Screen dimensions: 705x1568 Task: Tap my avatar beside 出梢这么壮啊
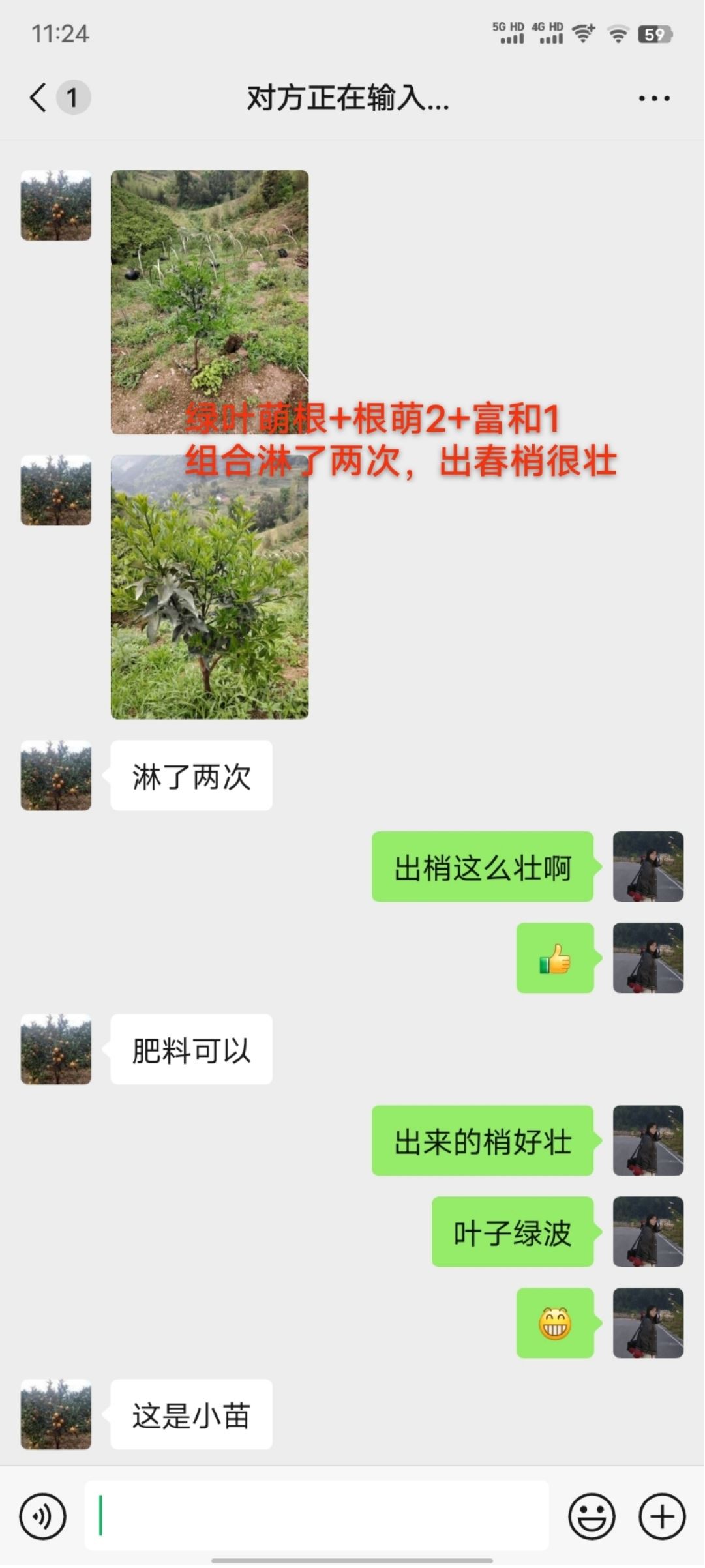pos(648,866)
